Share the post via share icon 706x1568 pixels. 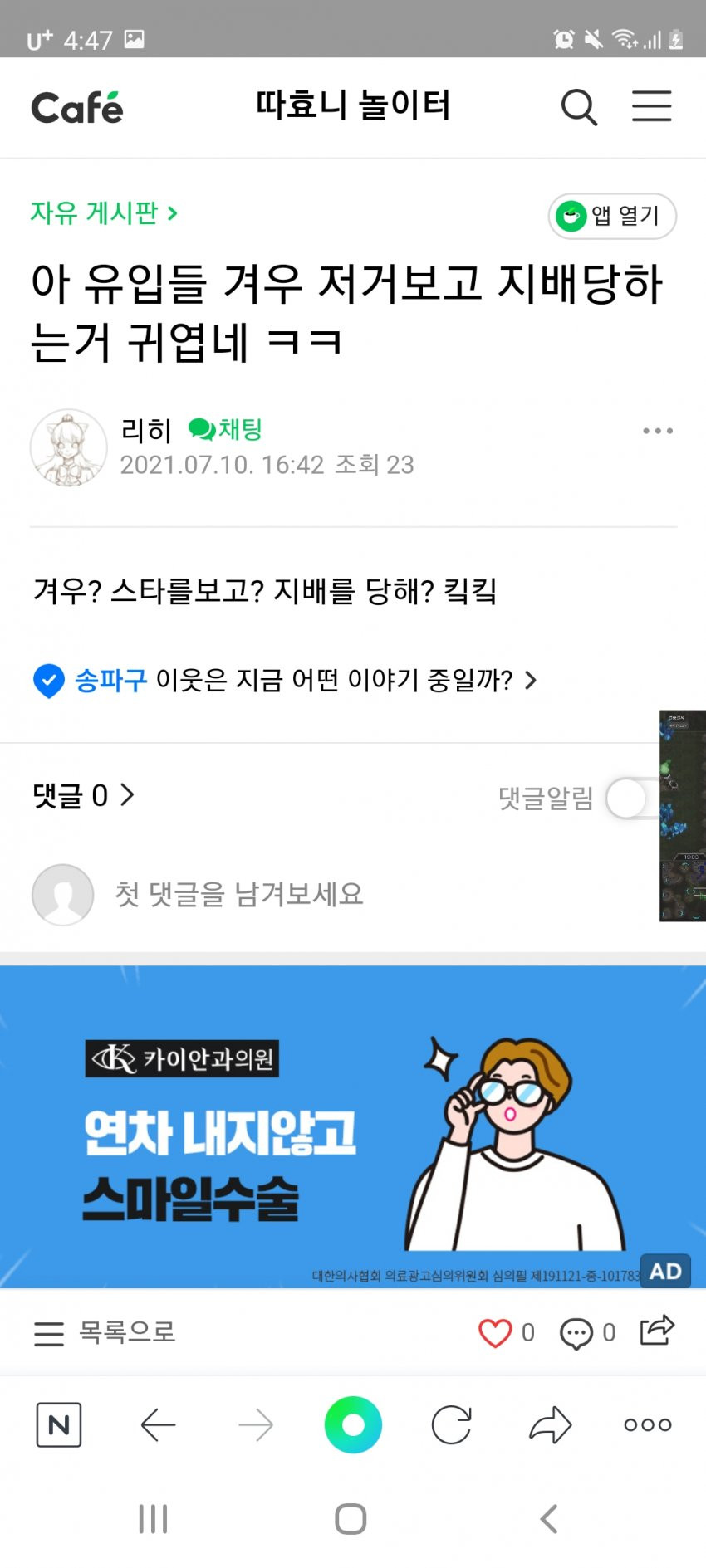[656, 1331]
